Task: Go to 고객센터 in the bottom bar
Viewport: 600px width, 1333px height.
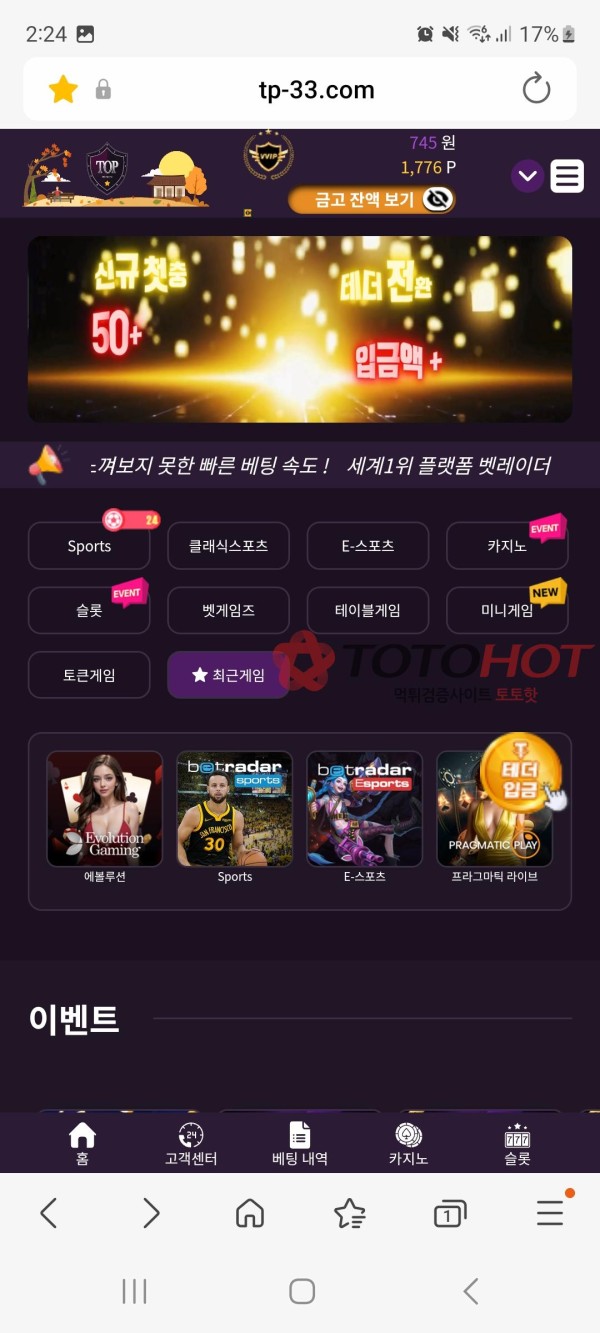Action: (191, 1144)
